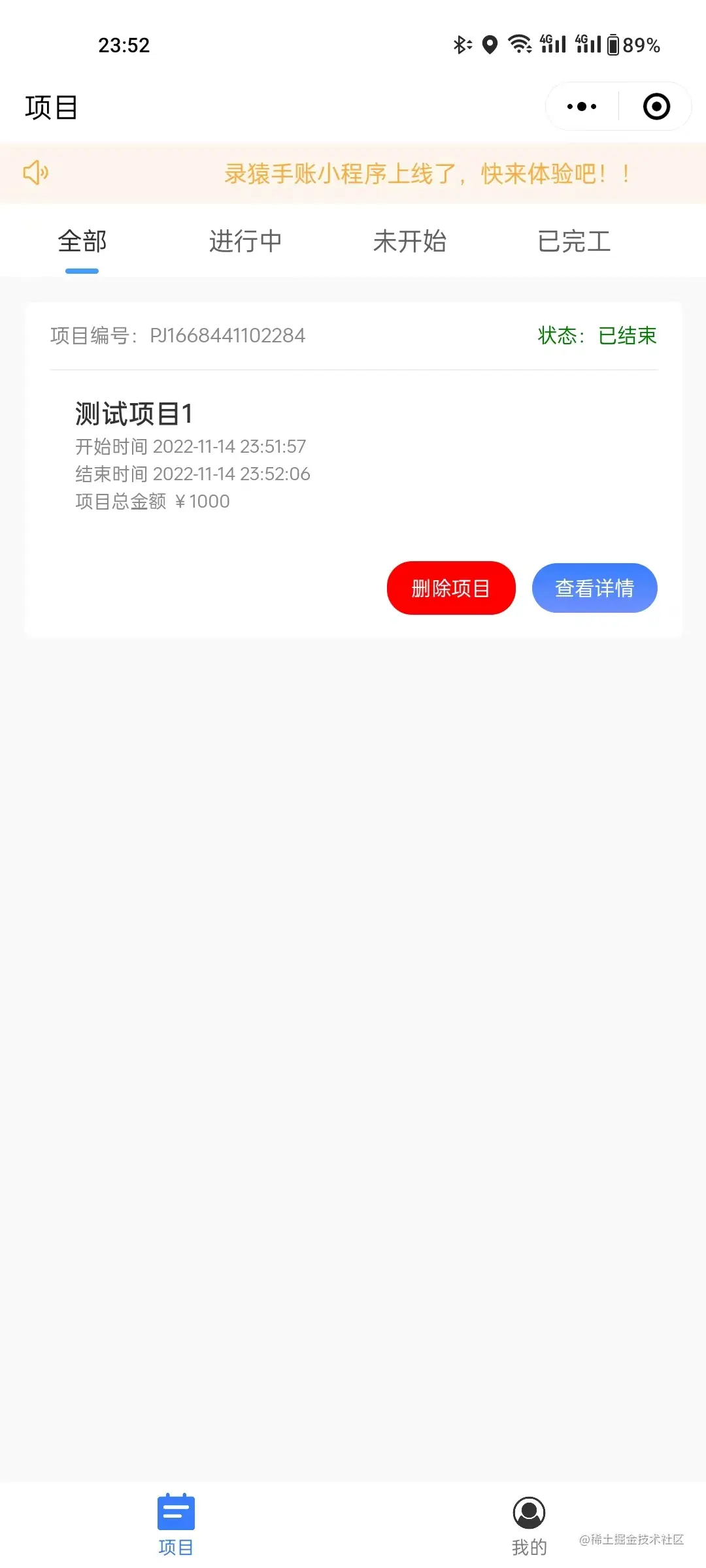Open the mini program more options menu
706x1568 pixels.
point(582,106)
